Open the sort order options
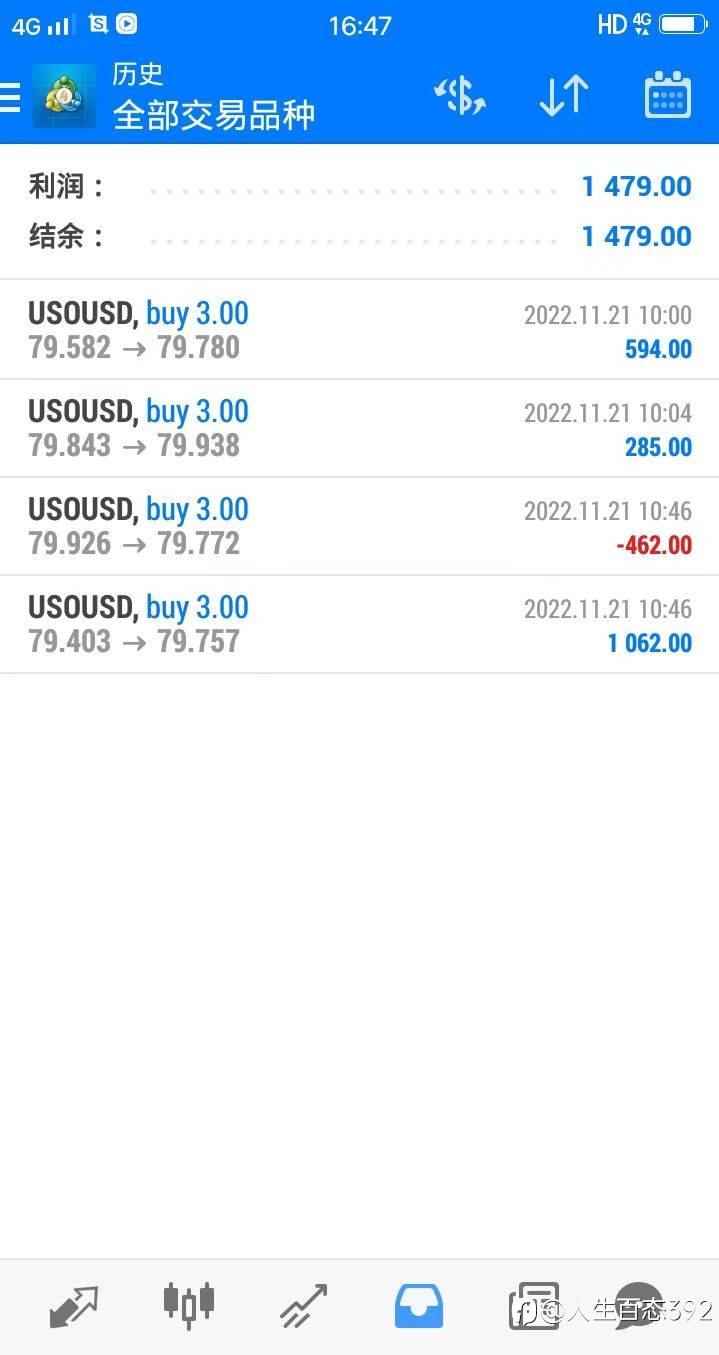Image resolution: width=719 pixels, height=1355 pixels. click(x=563, y=97)
